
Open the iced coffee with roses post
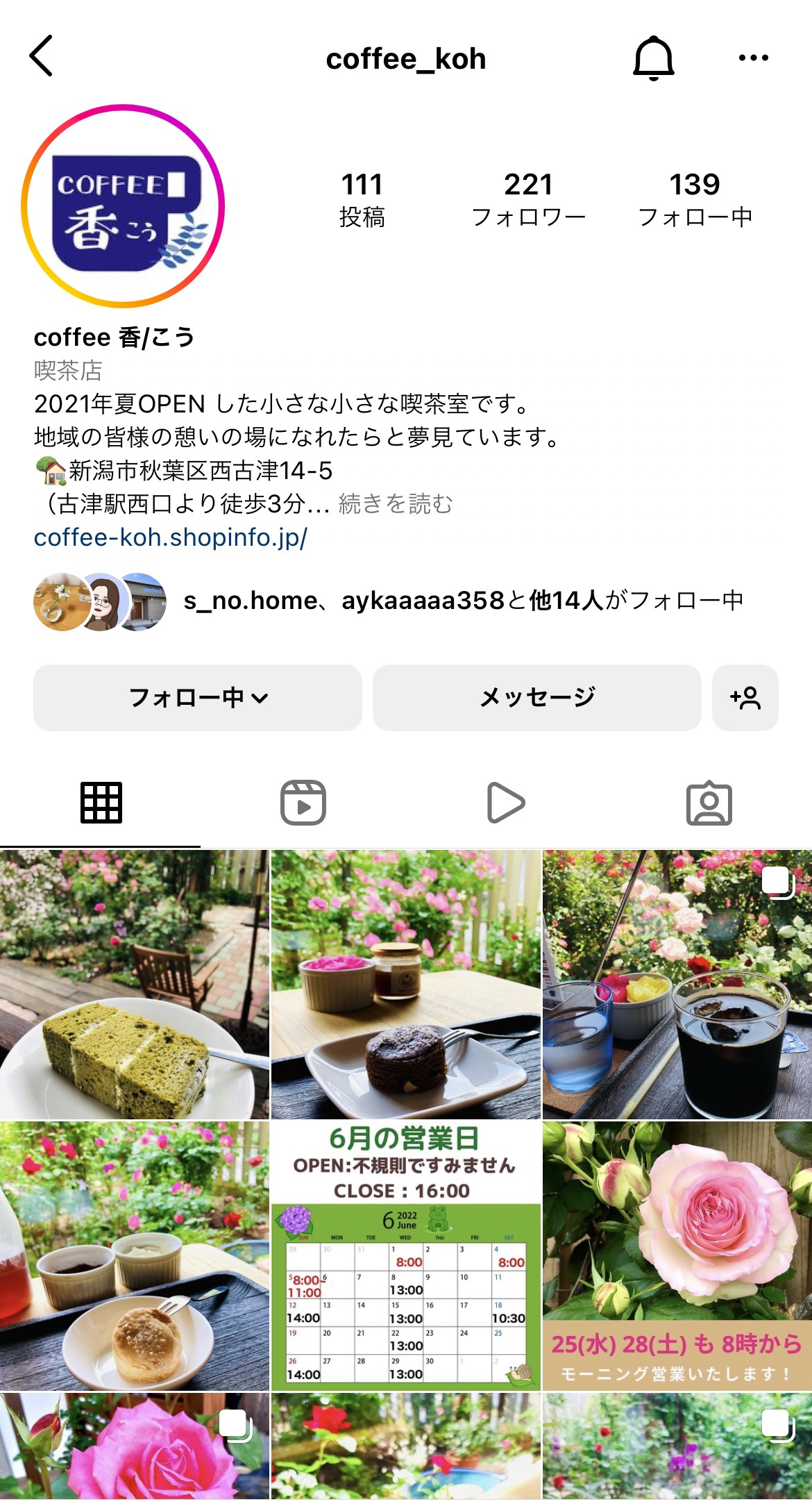[x=677, y=984]
